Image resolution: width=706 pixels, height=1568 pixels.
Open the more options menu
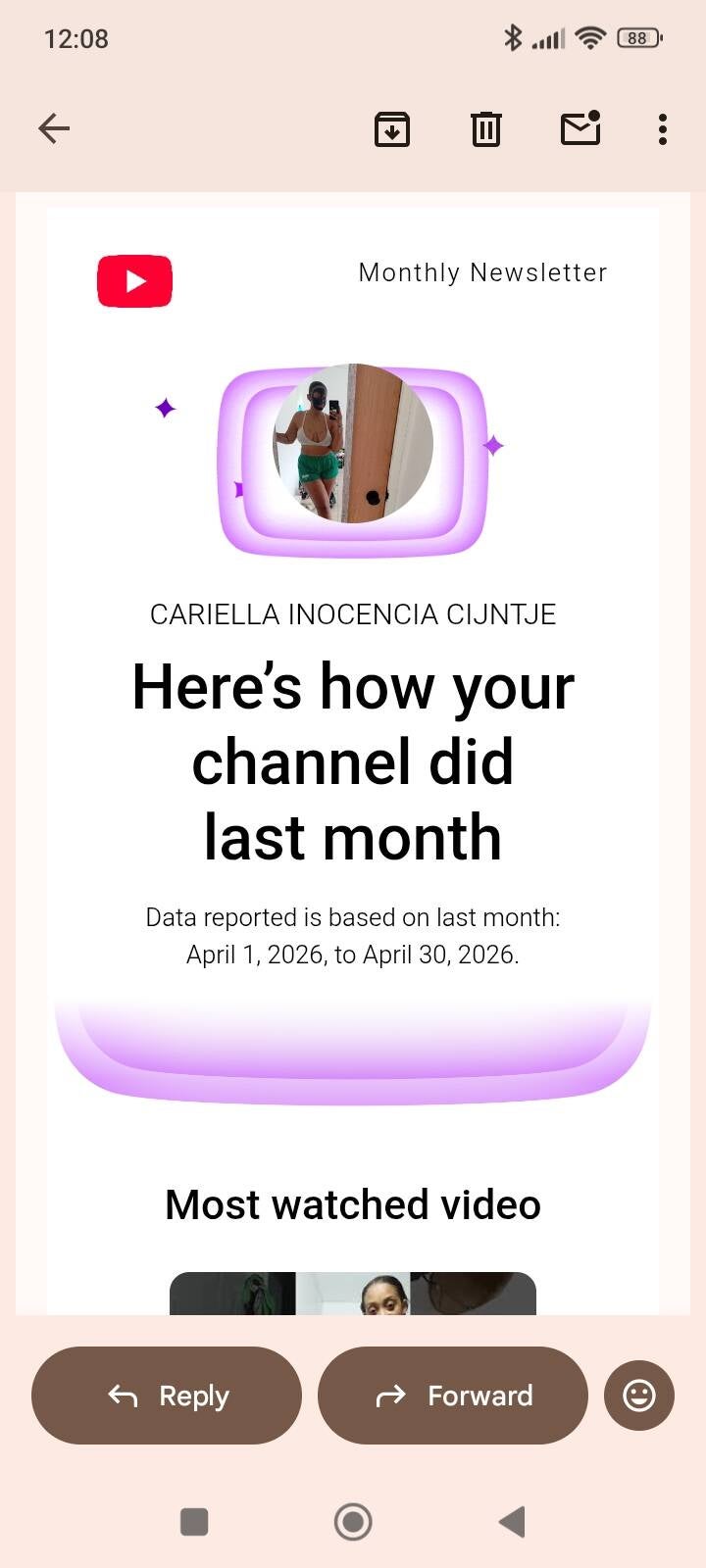[x=663, y=129]
